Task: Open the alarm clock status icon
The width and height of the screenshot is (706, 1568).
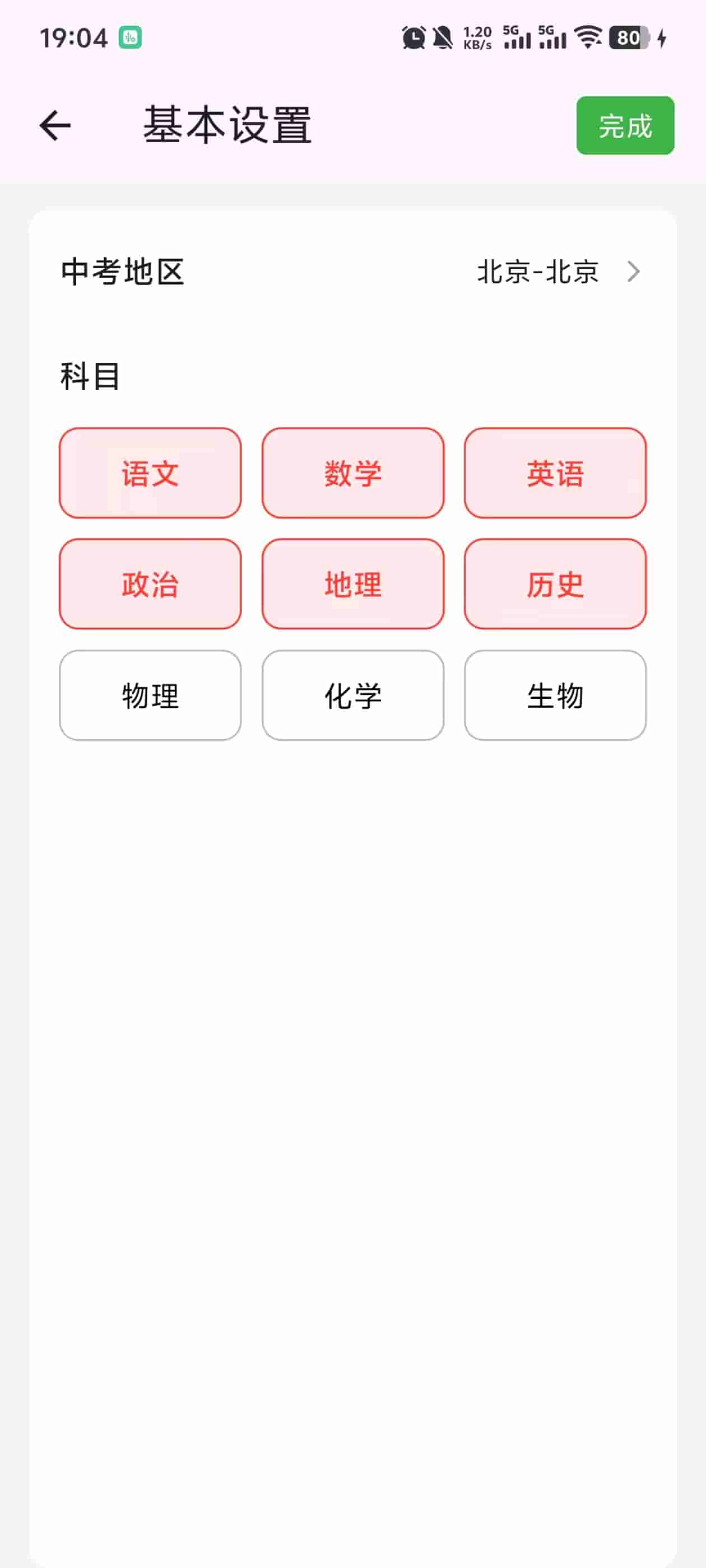Action: [412, 38]
